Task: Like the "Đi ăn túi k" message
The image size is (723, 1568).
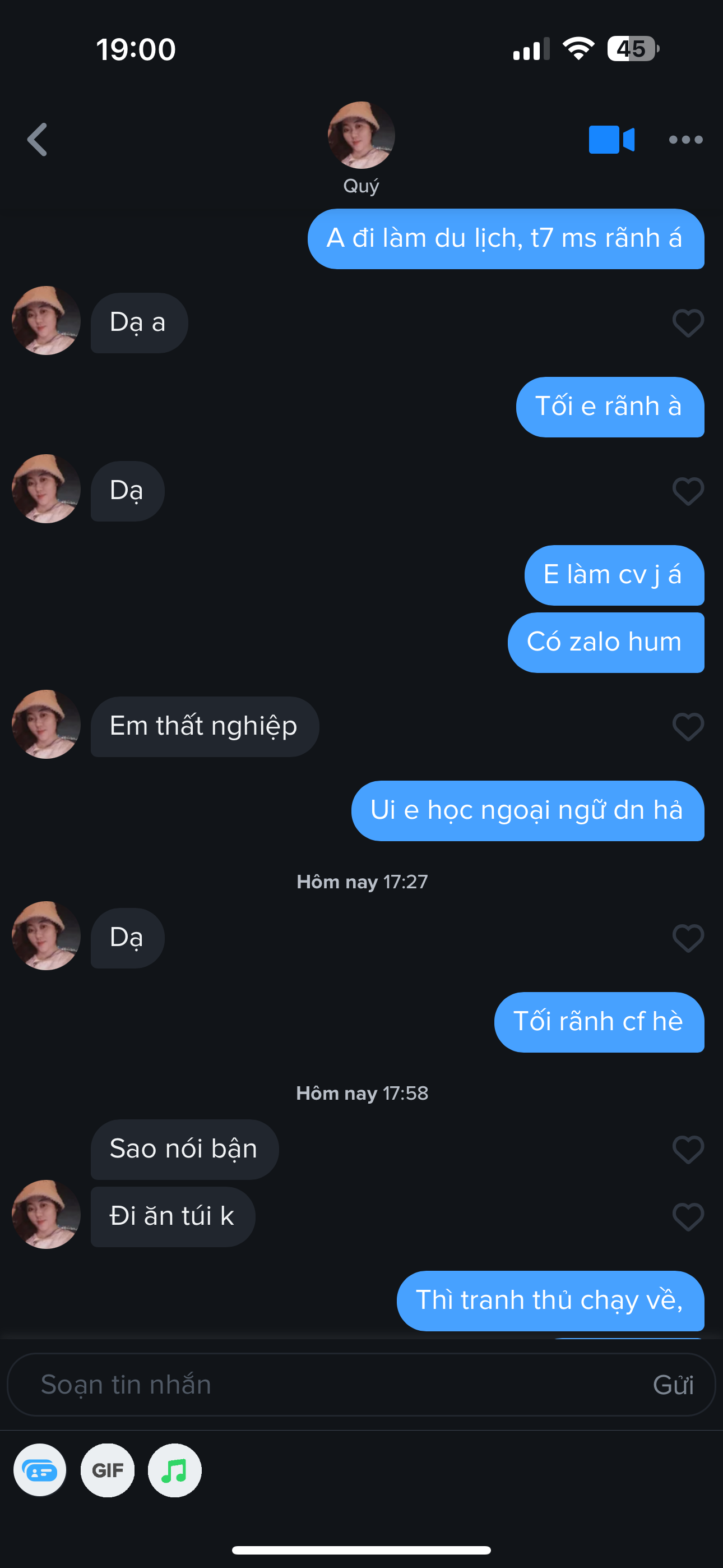Action: coord(688,1217)
